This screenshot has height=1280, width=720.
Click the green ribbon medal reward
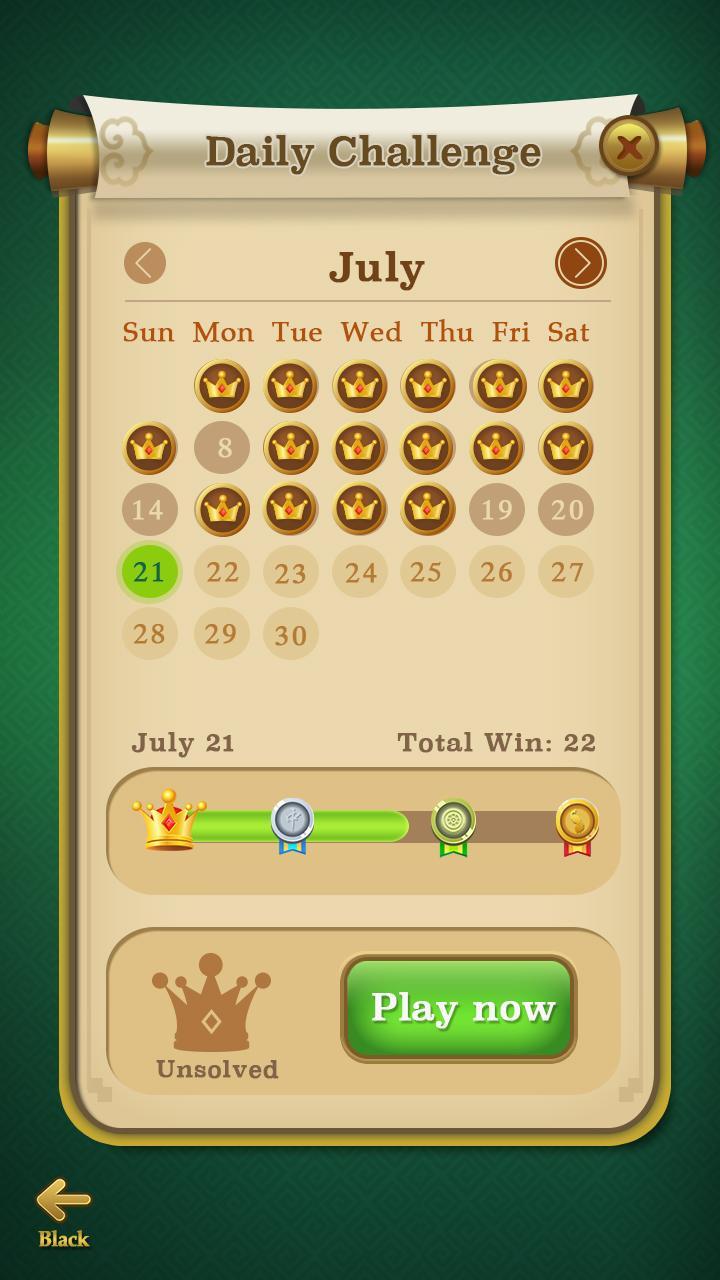point(452,822)
